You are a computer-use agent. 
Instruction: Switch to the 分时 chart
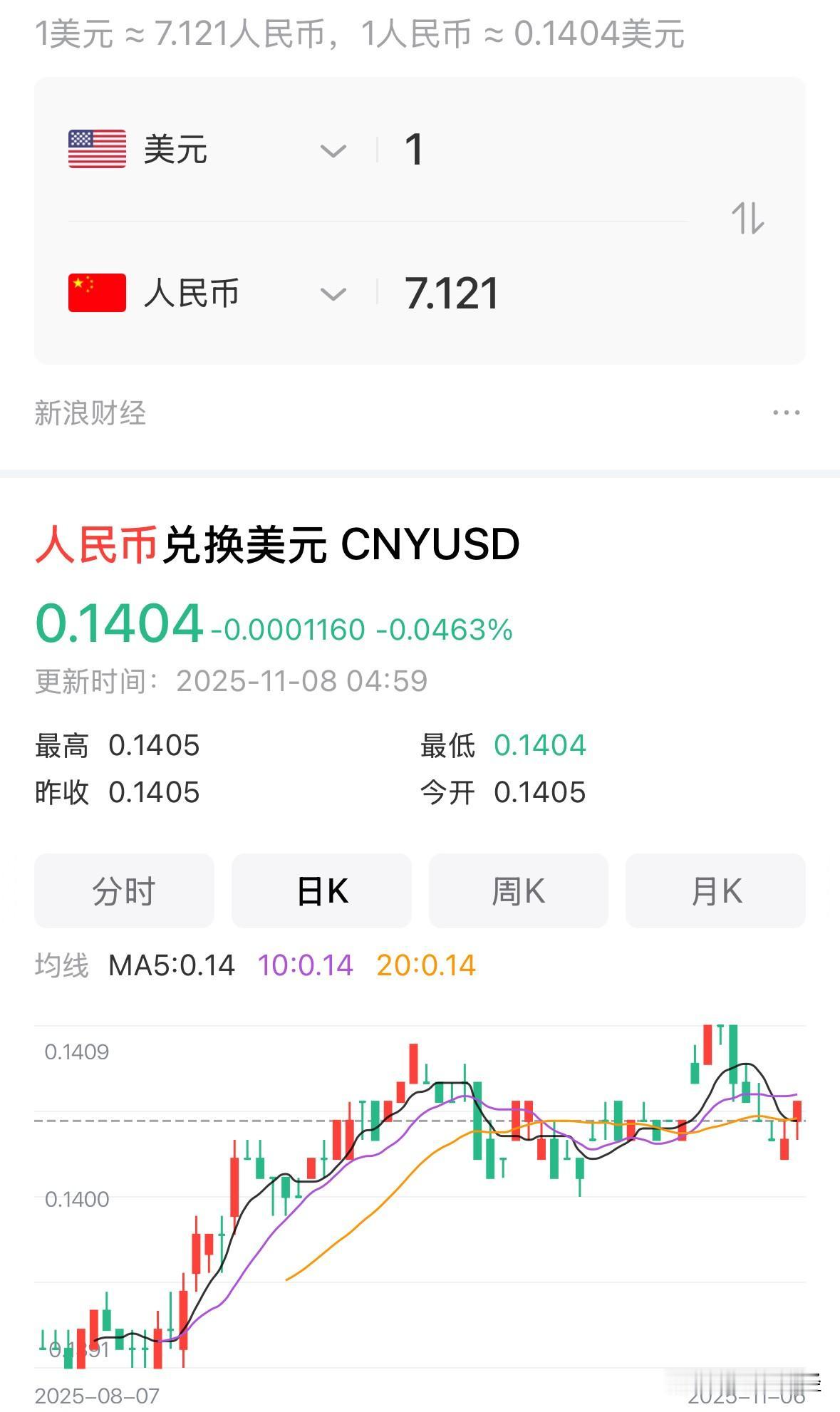tap(124, 891)
